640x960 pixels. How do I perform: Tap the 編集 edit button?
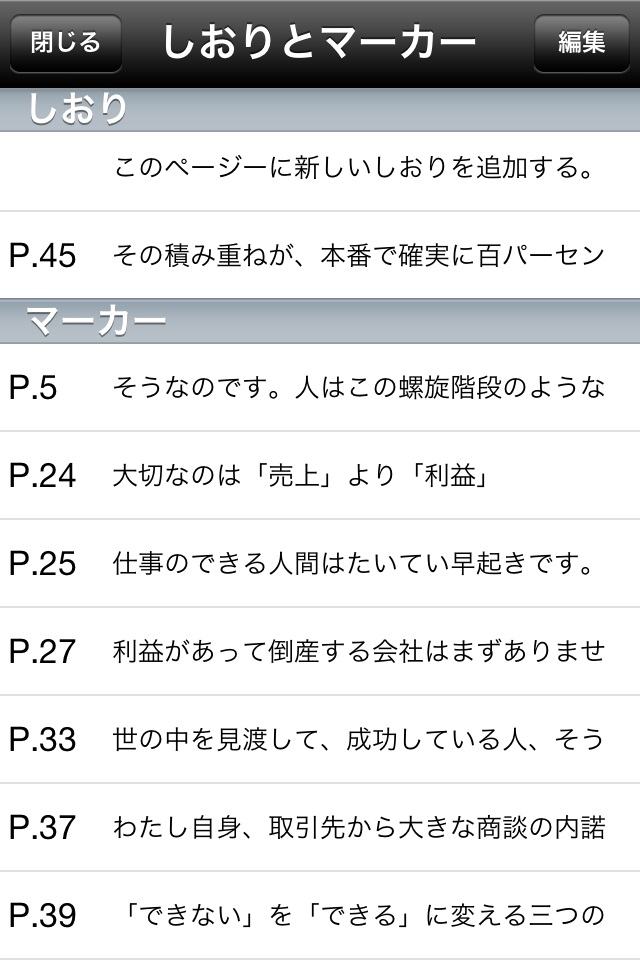click(581, 43)
